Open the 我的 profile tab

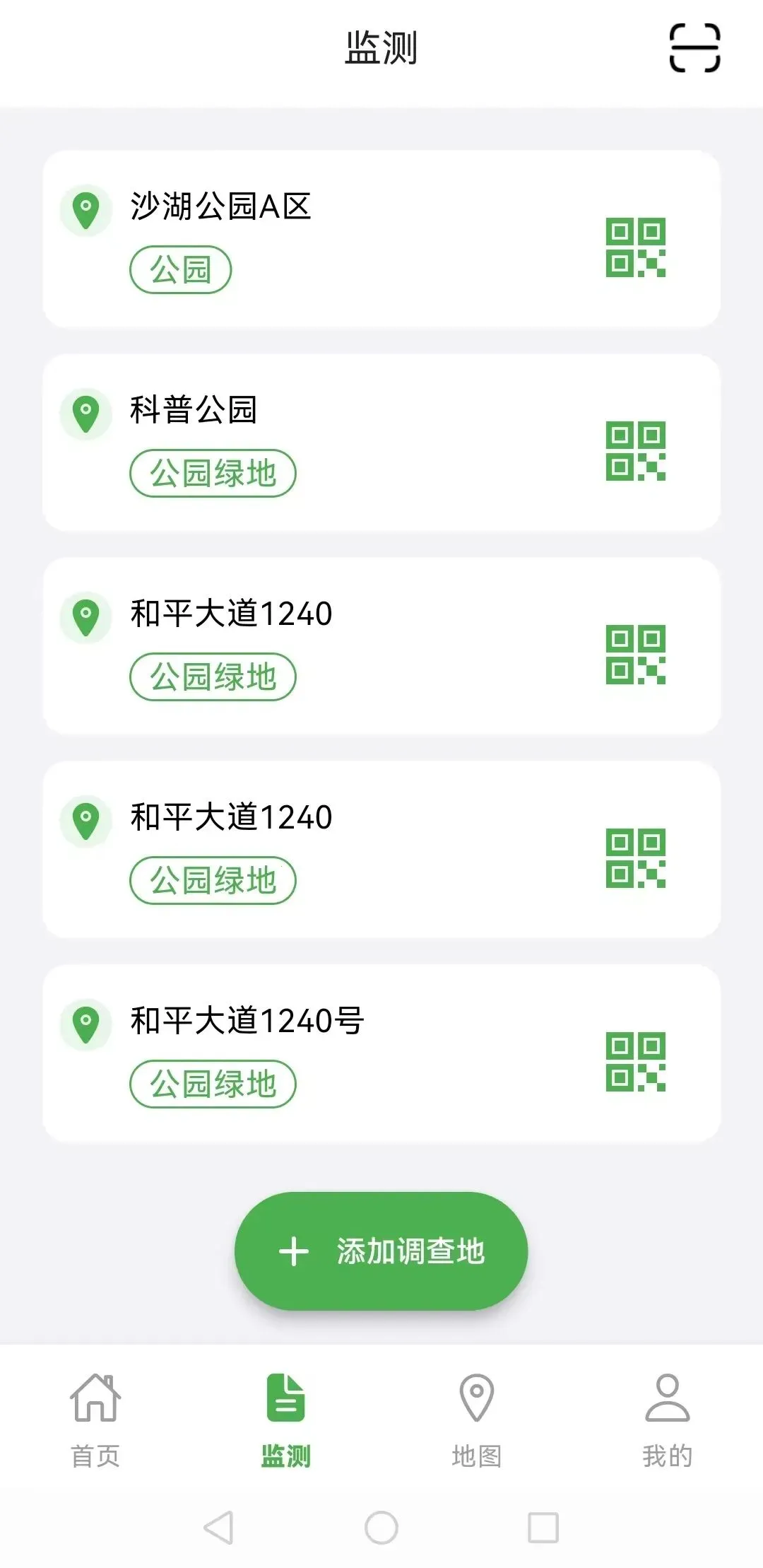click(x=668, y=1419)
